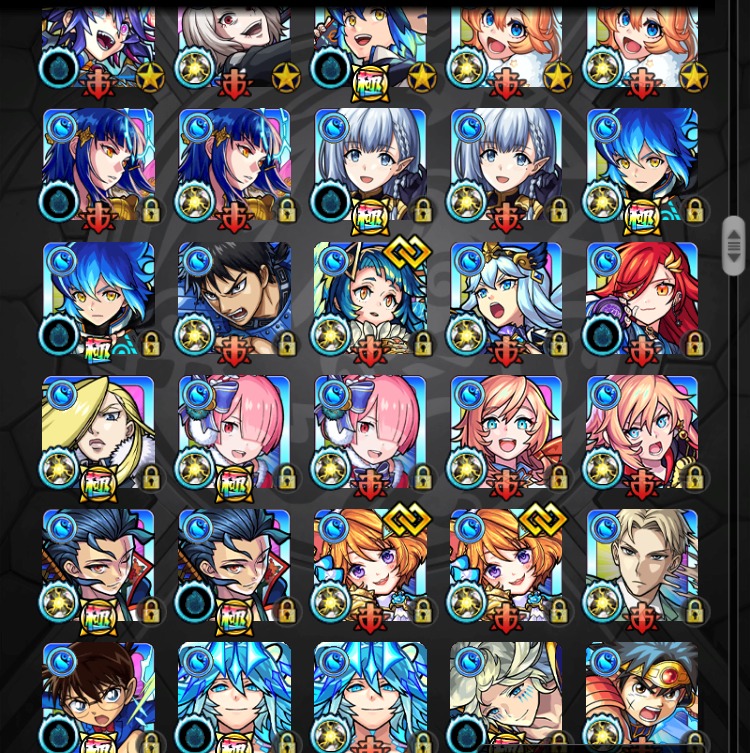750x753 pixels.
Task: Select the pink-haired girl wearing earrings
Action: coord(642,432)
